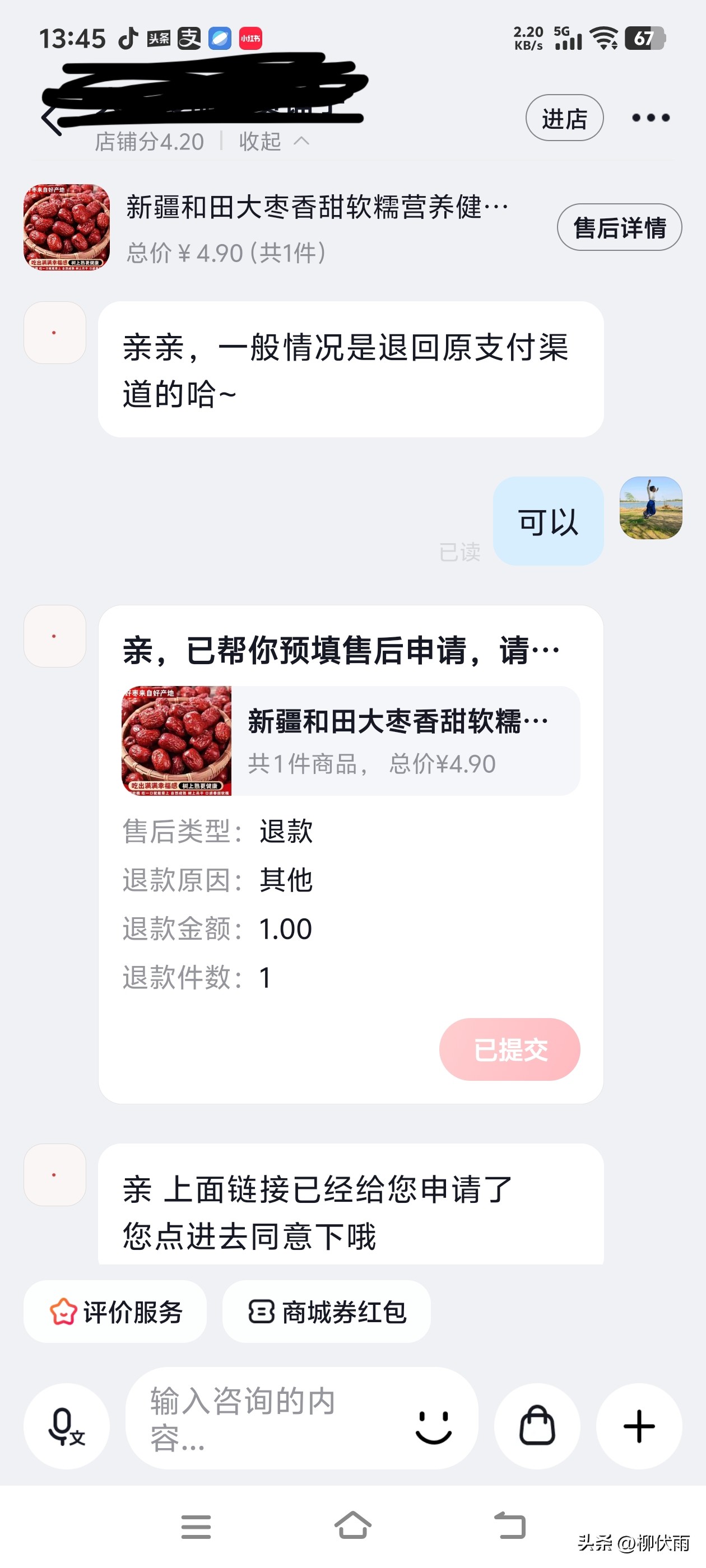This screenshot has width=706, height=1568.
Task: Tap the 已提交 button
Action: tap(509, 1049)
